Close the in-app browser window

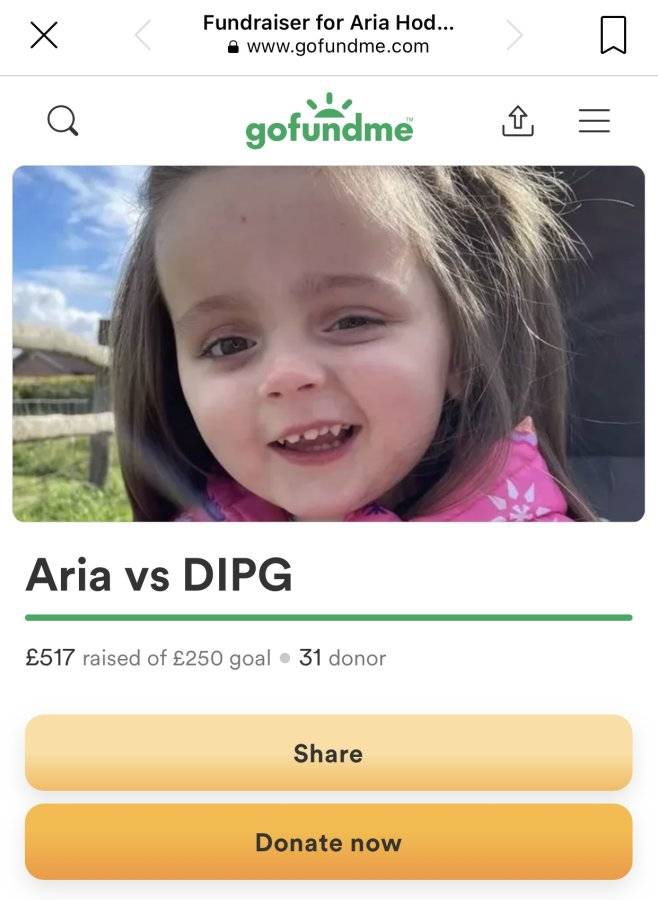pyautogui.click(x=44, y=35)
